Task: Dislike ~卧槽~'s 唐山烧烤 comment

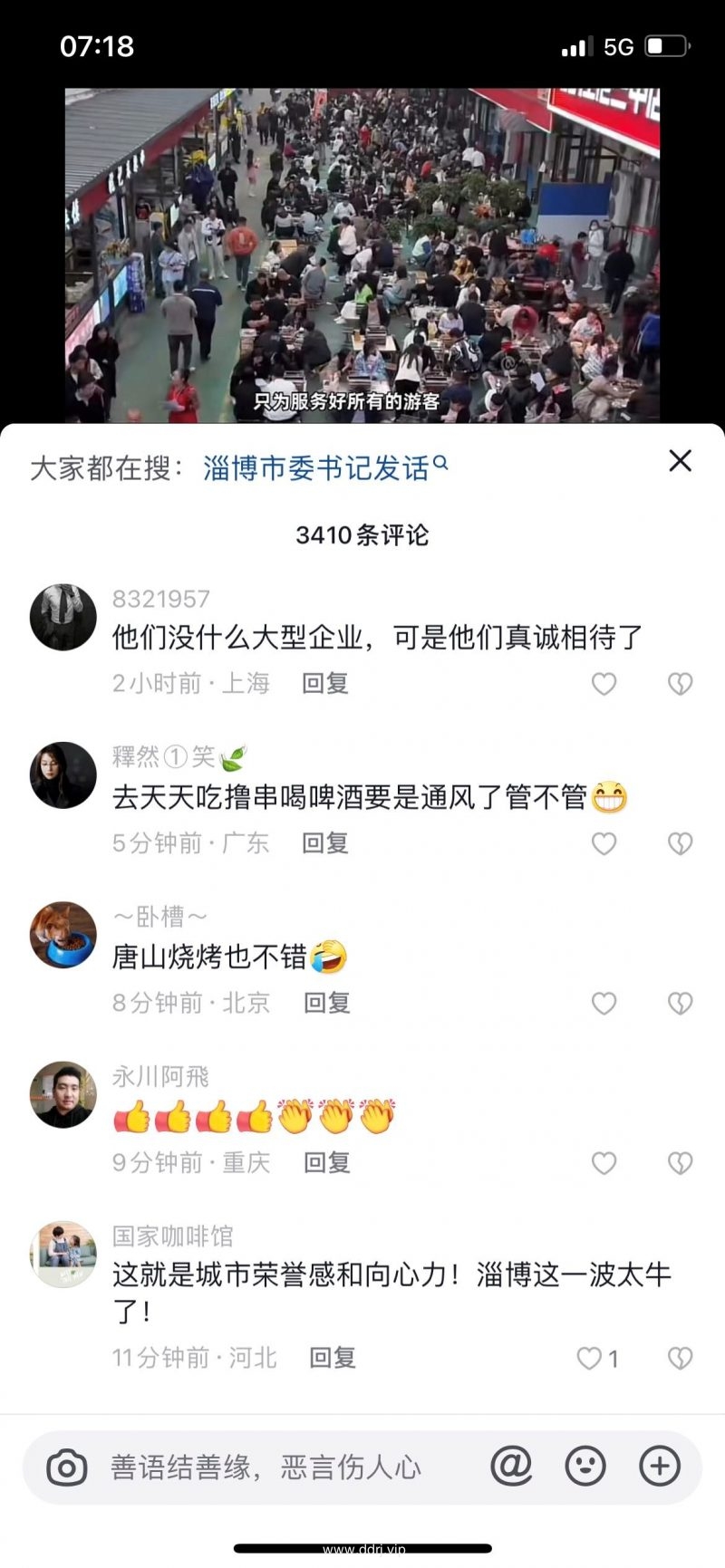Action: point(680,1004)
